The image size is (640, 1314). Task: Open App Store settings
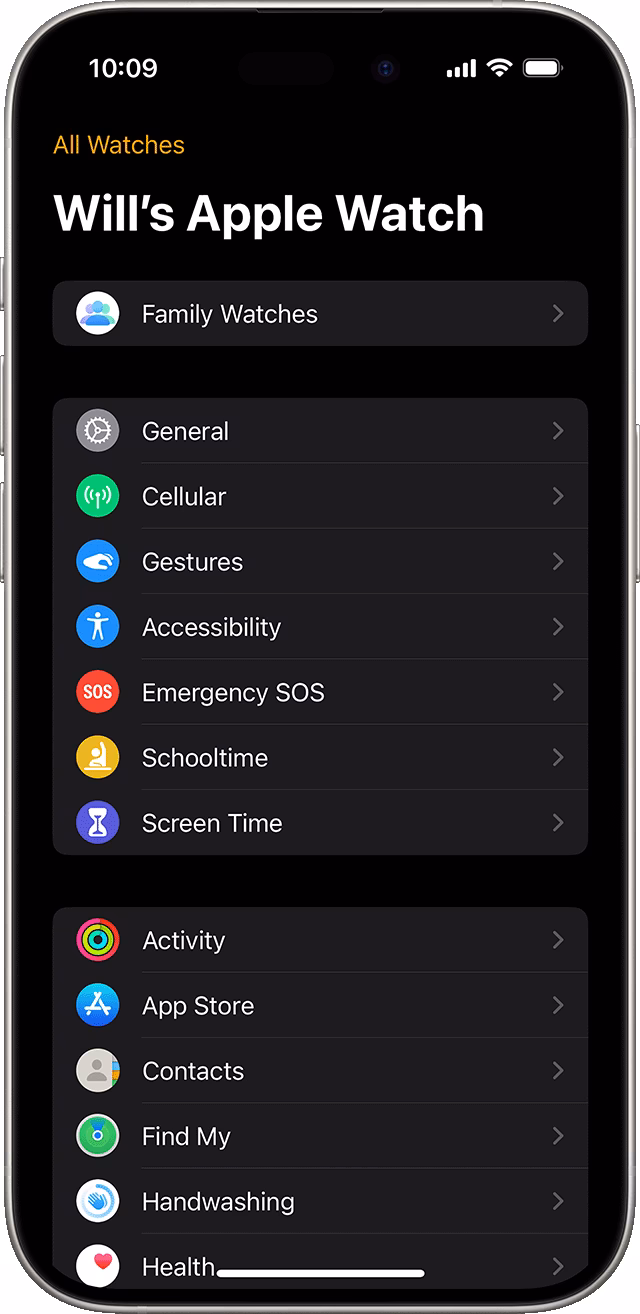point(320,1006)
